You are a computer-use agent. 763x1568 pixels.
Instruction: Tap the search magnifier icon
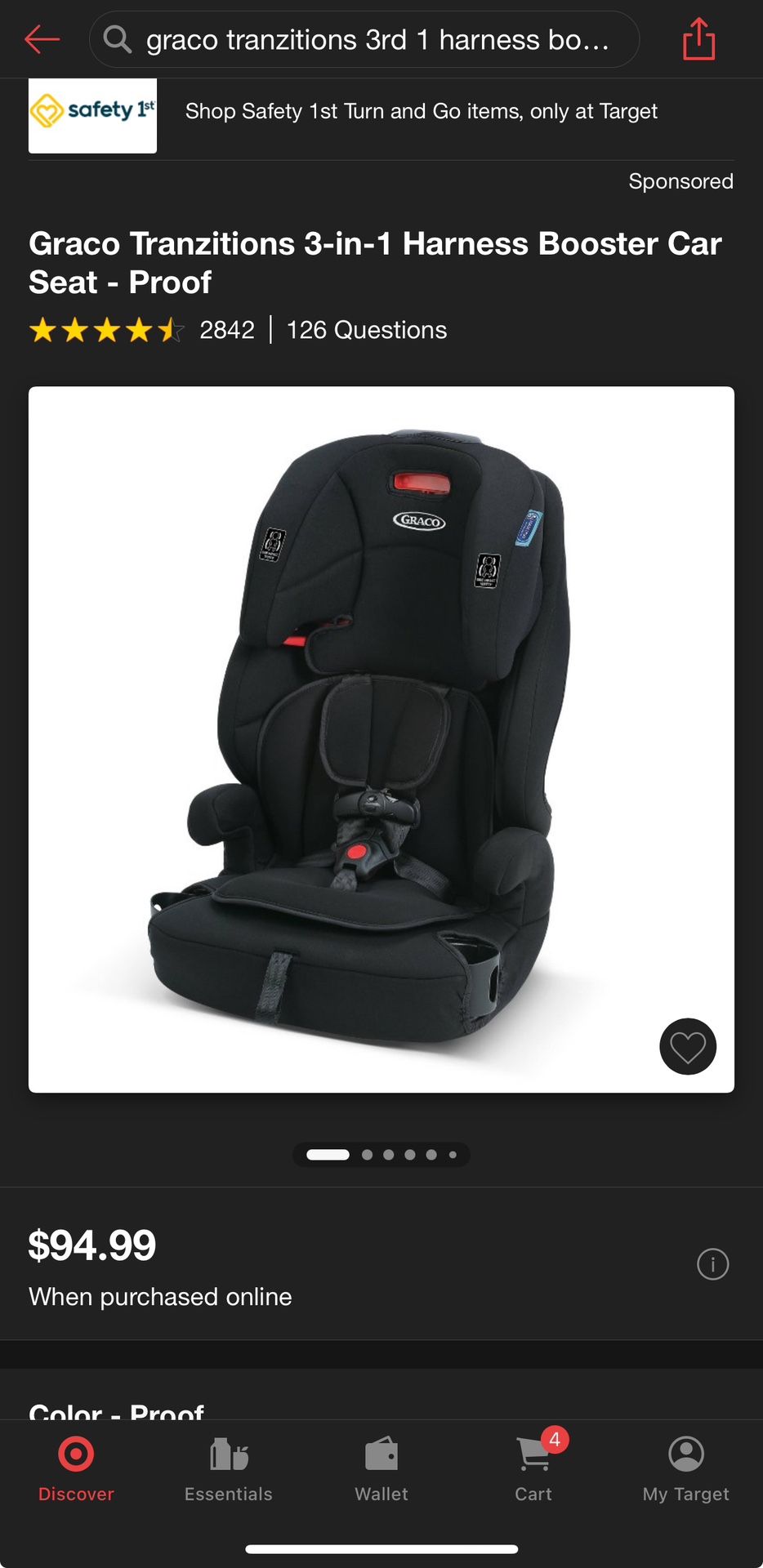[x=117, y=38]
